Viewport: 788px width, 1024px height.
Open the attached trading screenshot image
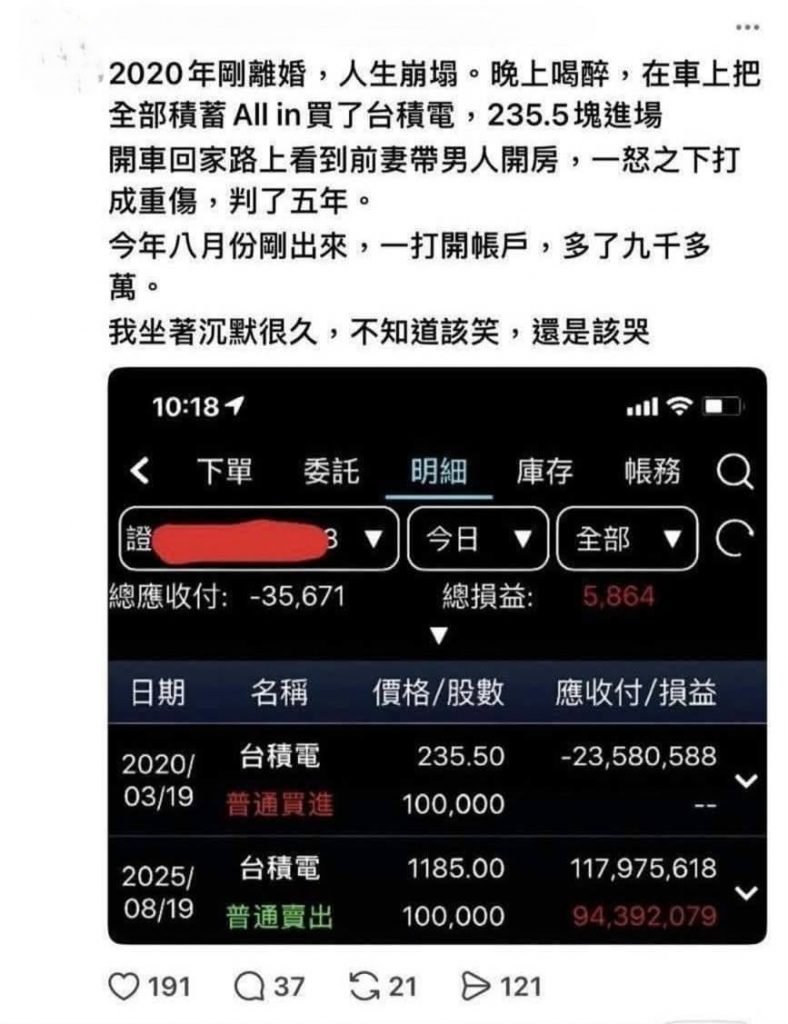(437, 655)
